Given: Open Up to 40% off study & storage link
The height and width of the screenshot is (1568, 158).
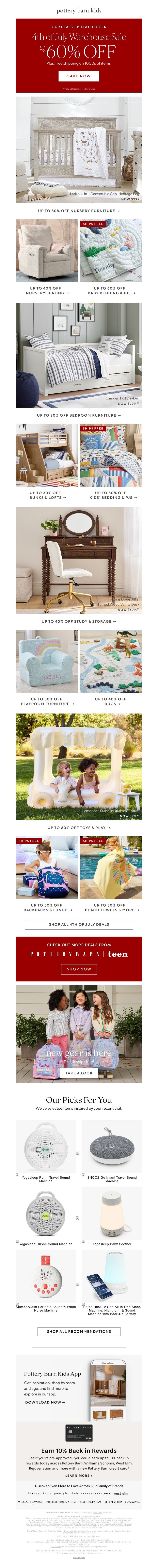Looking at the screenshot, I should (x=79, y=622).
